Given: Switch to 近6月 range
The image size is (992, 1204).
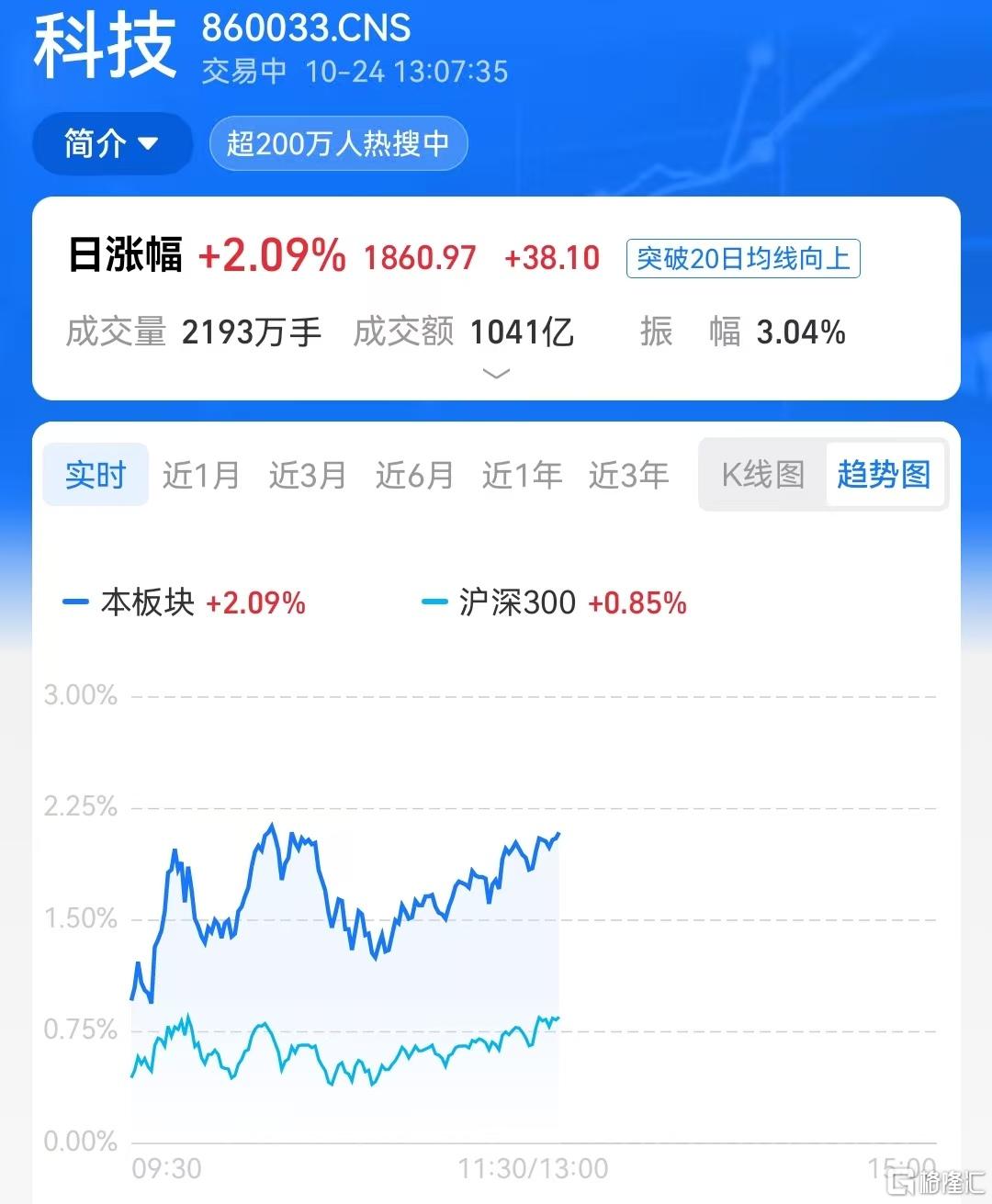Looking at the screenshot, I should tap(414, 475).
